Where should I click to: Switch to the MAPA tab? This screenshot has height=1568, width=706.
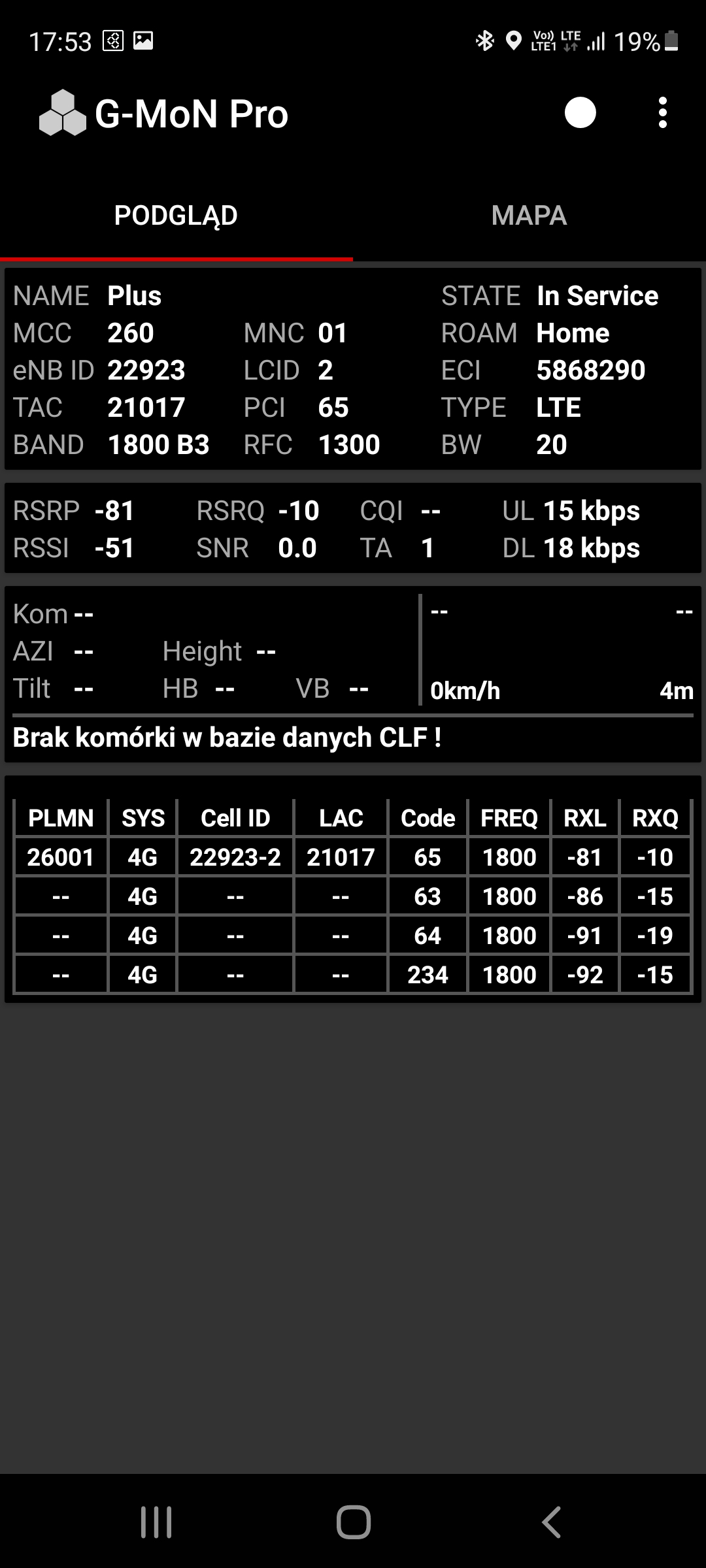click(x=529, y=216)
